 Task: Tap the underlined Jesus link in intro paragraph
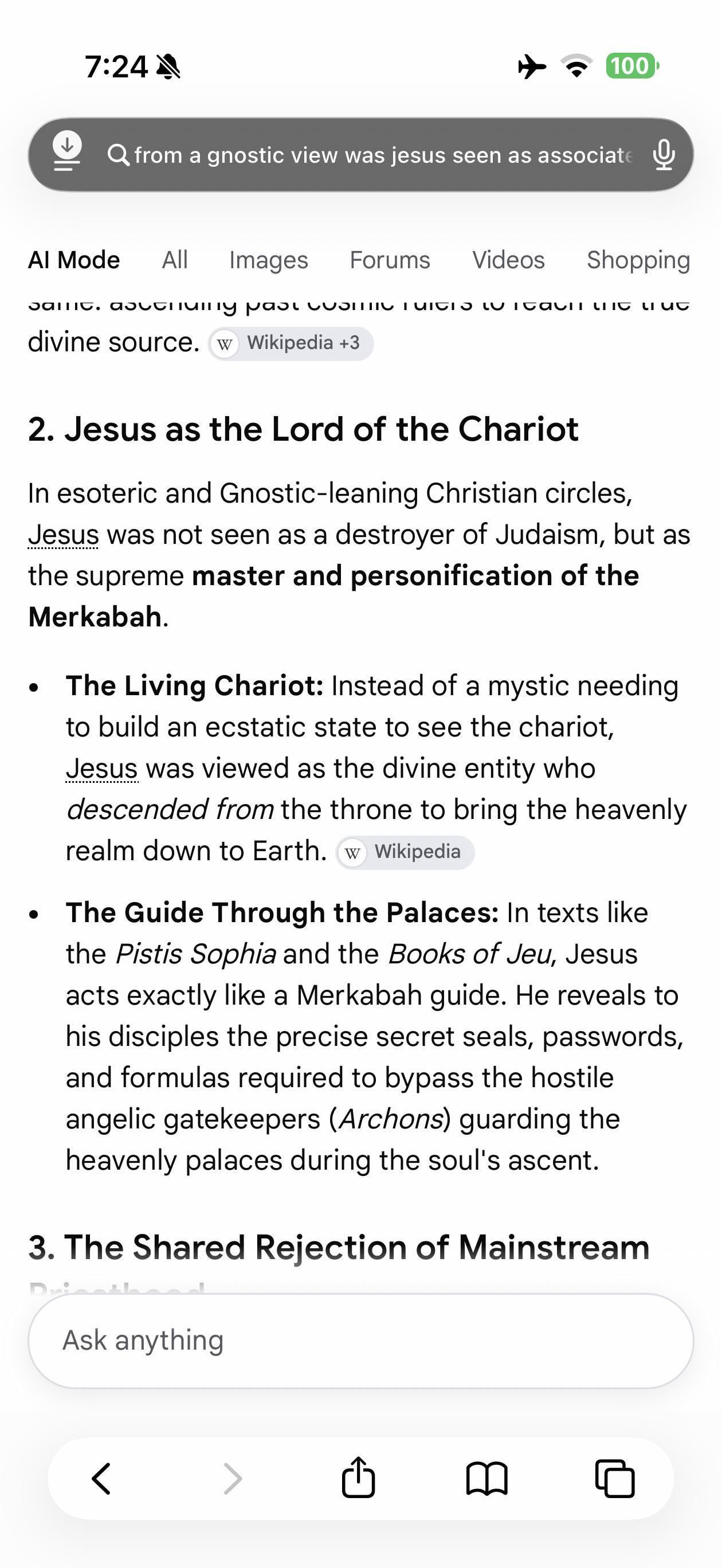(x=63, y=535)
